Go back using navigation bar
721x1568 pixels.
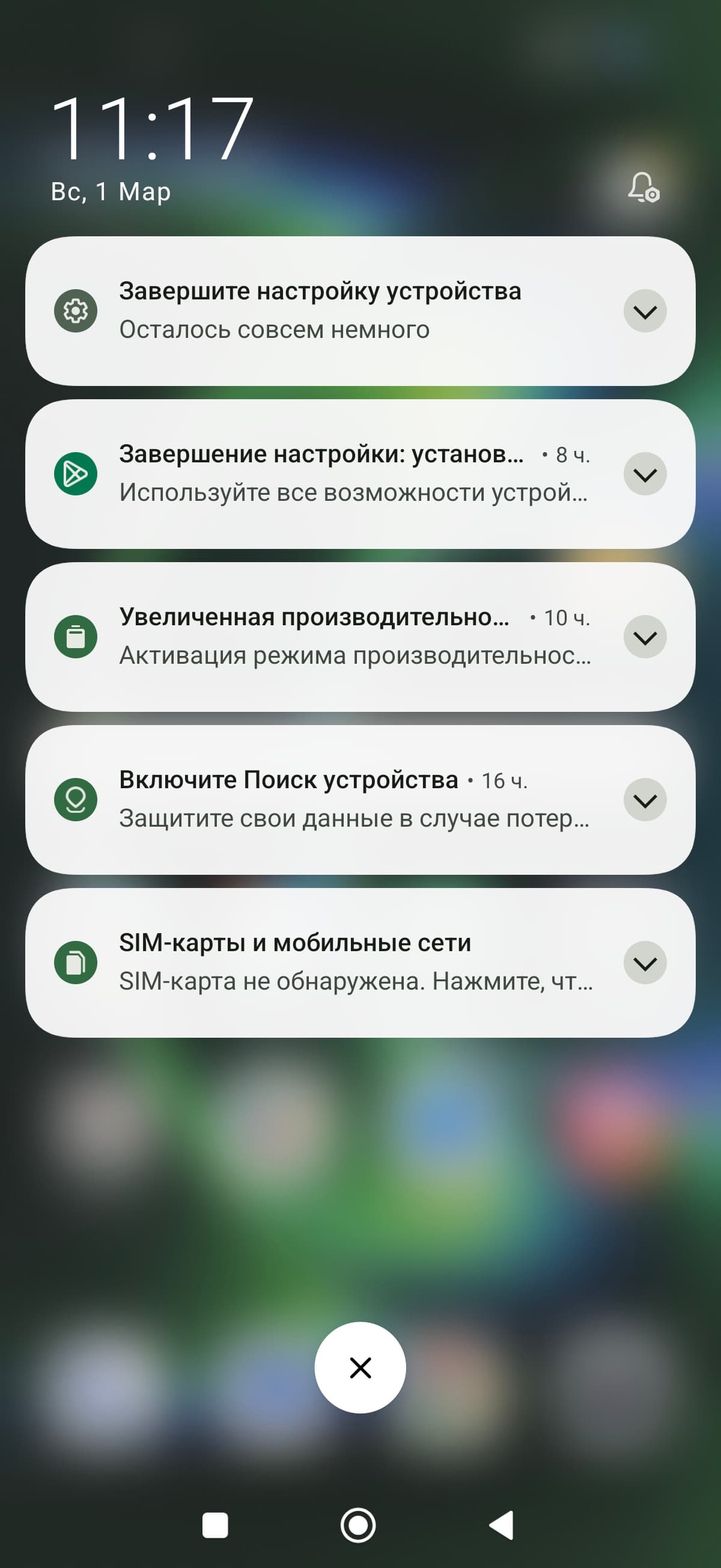pos(502,1525)
